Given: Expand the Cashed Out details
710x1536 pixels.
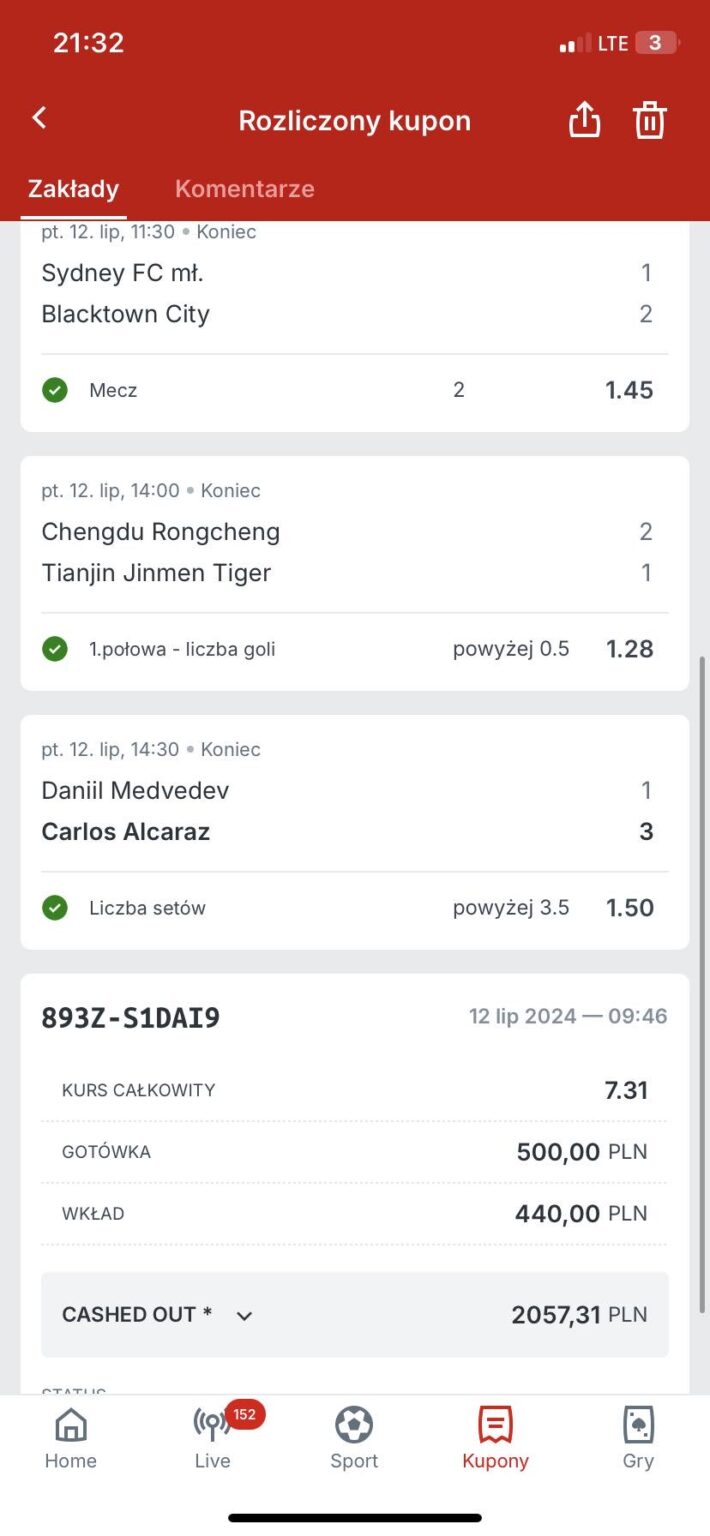Looking at the screenshot, I should (x=244, y=1315).
